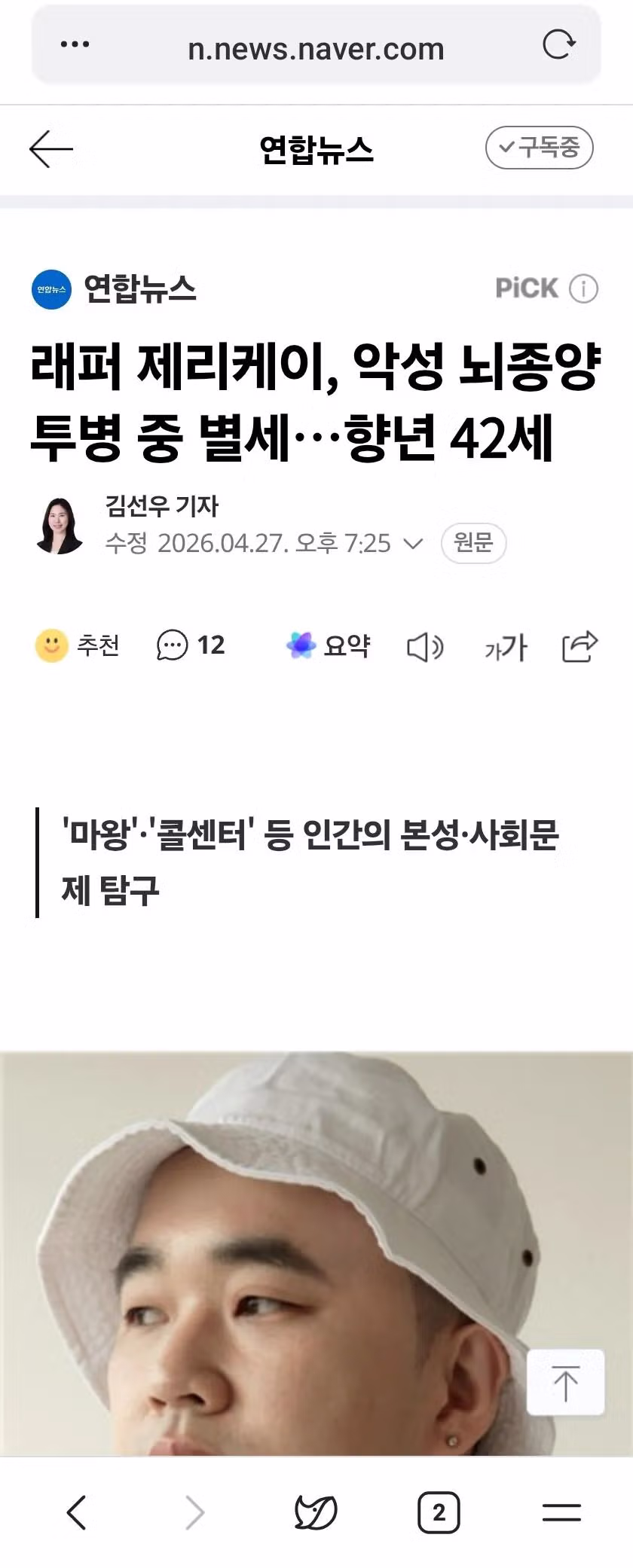Reload the page
The height and width of the screenshot is (1568, 633).
coord(558,44)
